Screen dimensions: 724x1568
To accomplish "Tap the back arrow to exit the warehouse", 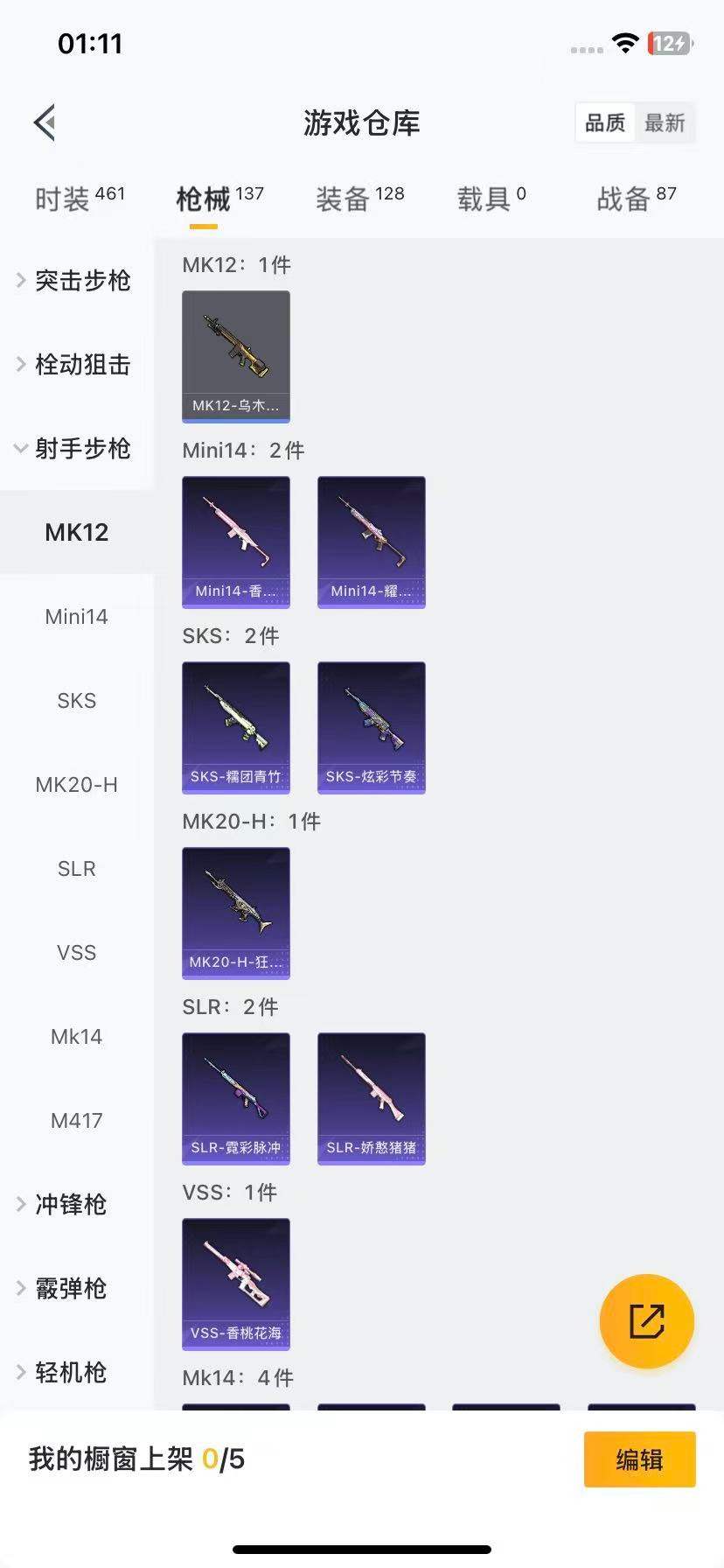I will point(45,122).
